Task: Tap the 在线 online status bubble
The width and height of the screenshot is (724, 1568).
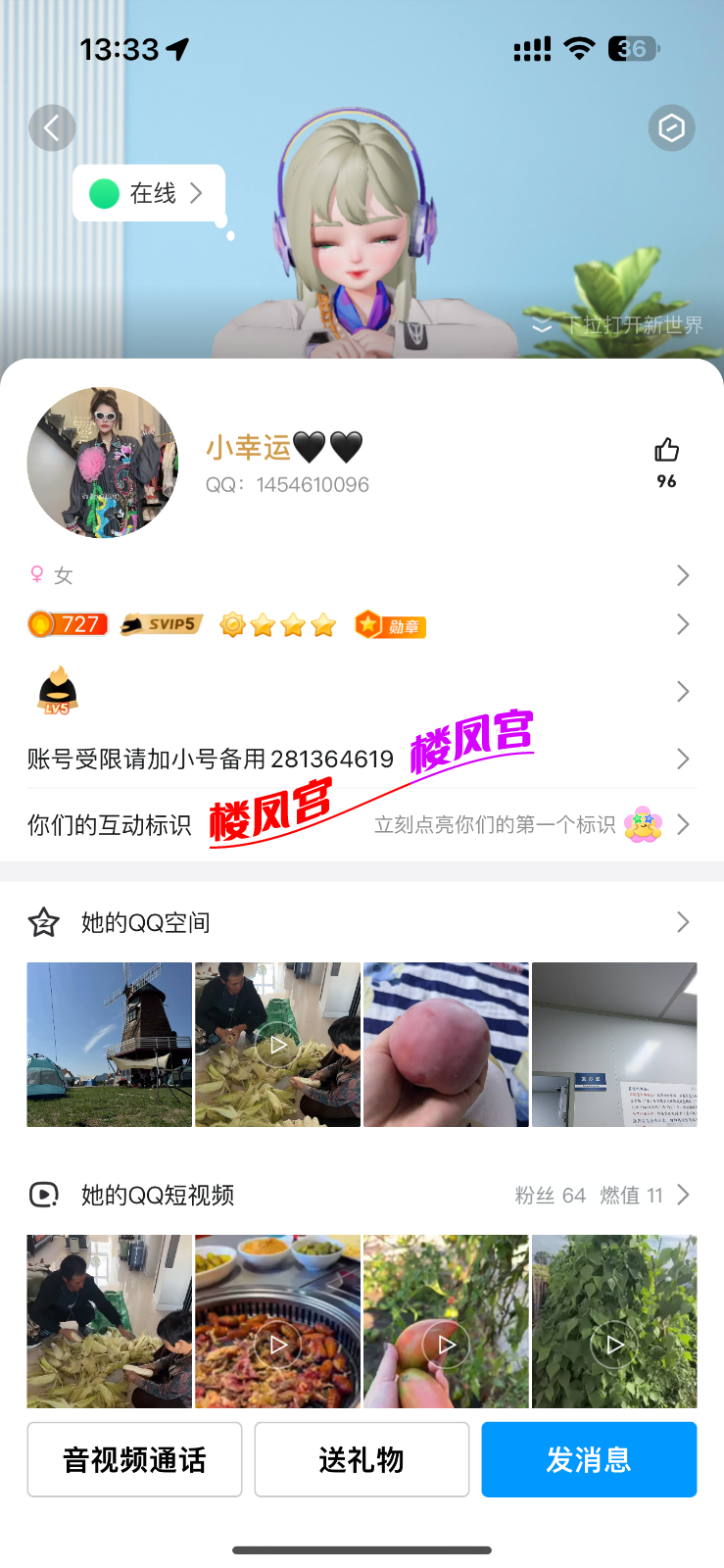Action: (149, 193)
